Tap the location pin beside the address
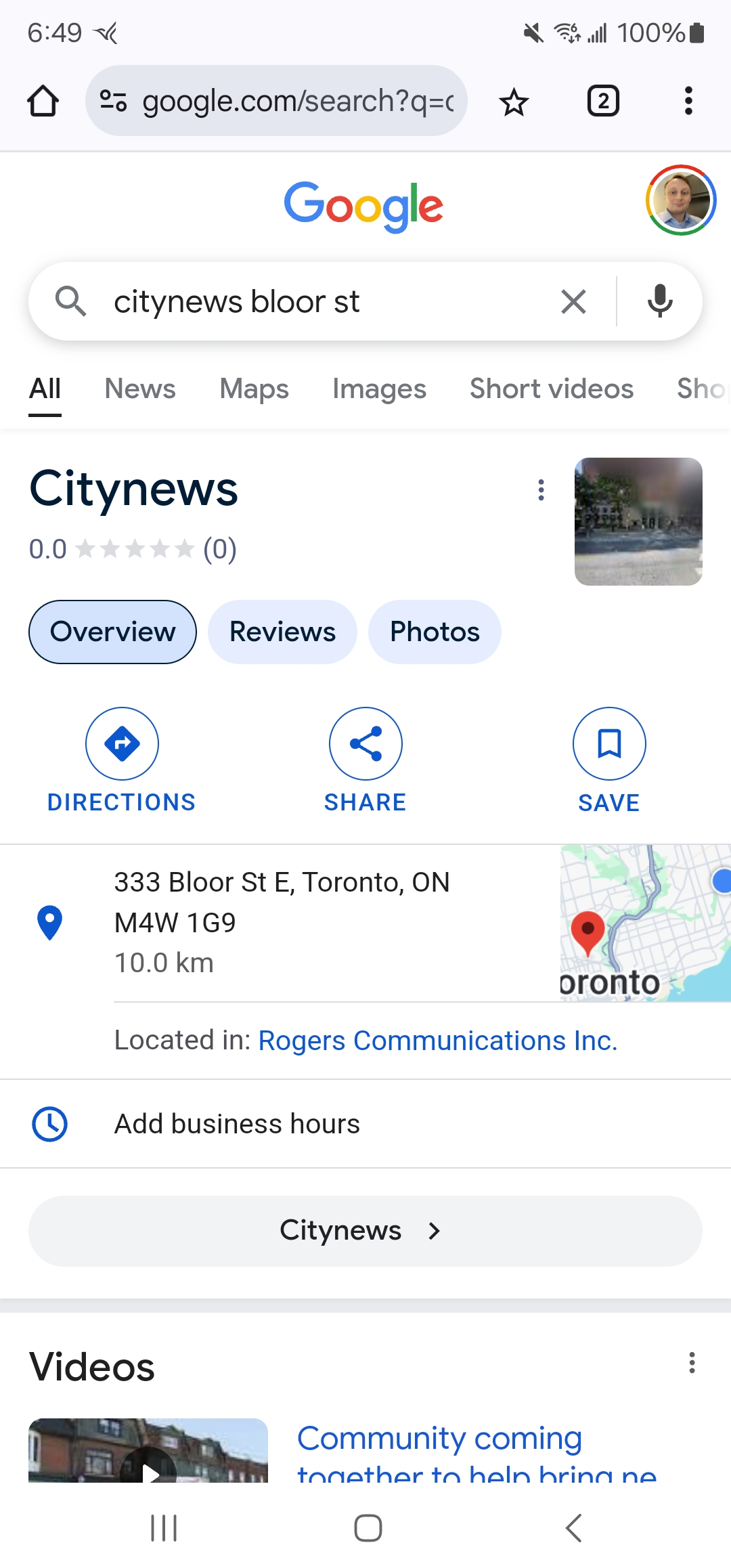 [x=51, y=922]
